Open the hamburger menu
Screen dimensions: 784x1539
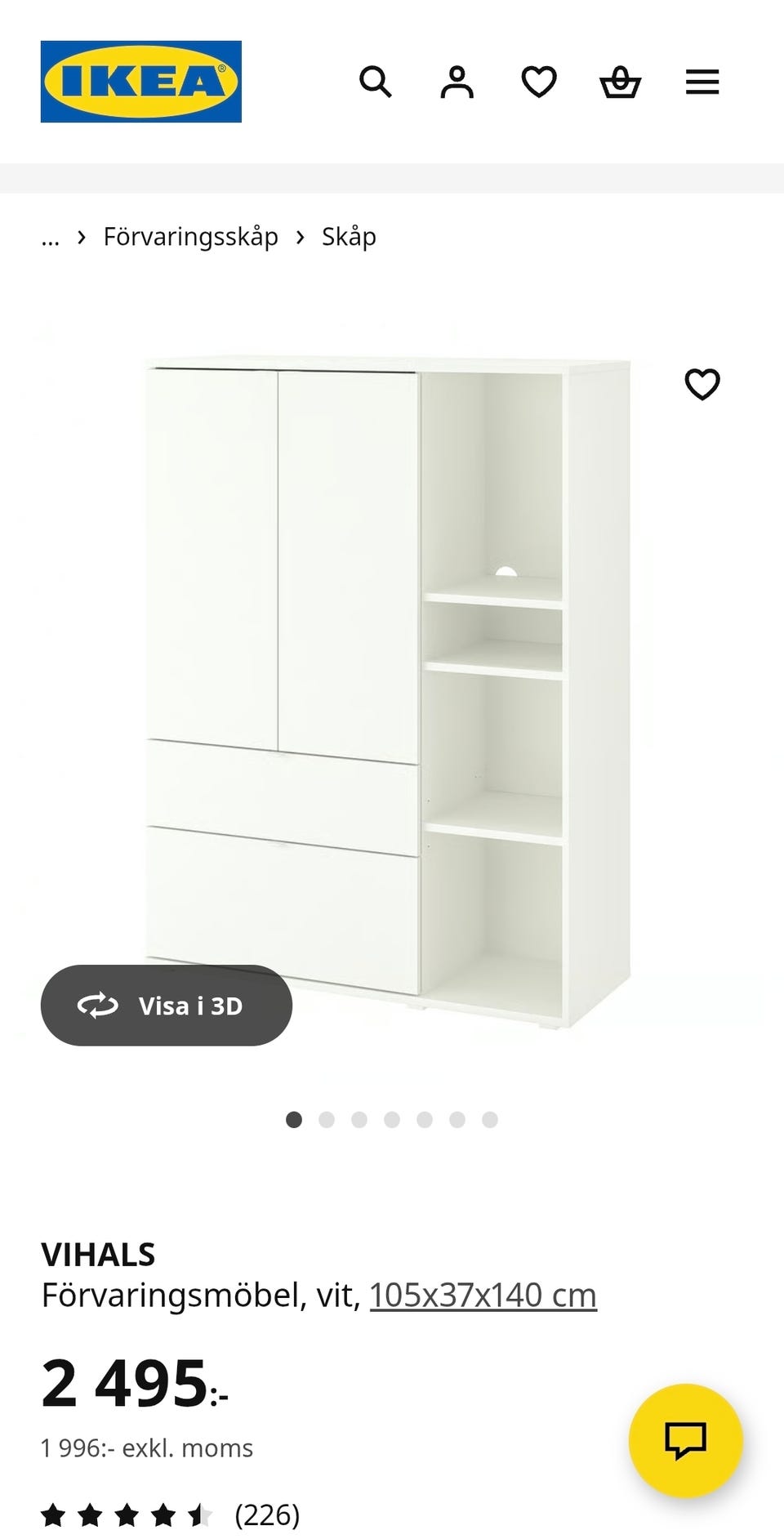tap(702, 82)
